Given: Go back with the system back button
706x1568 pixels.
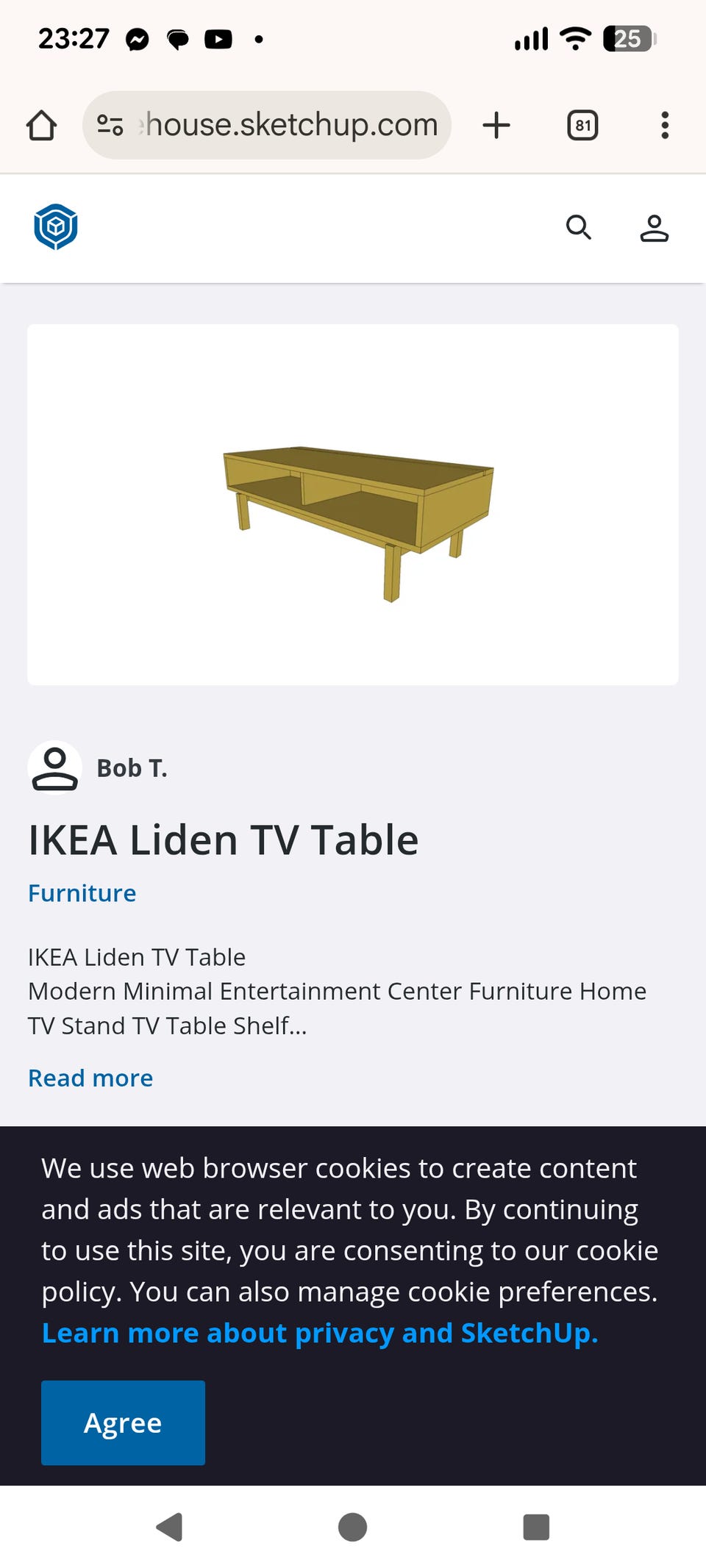Looking at the screenshot, I should pos(170,1527).
